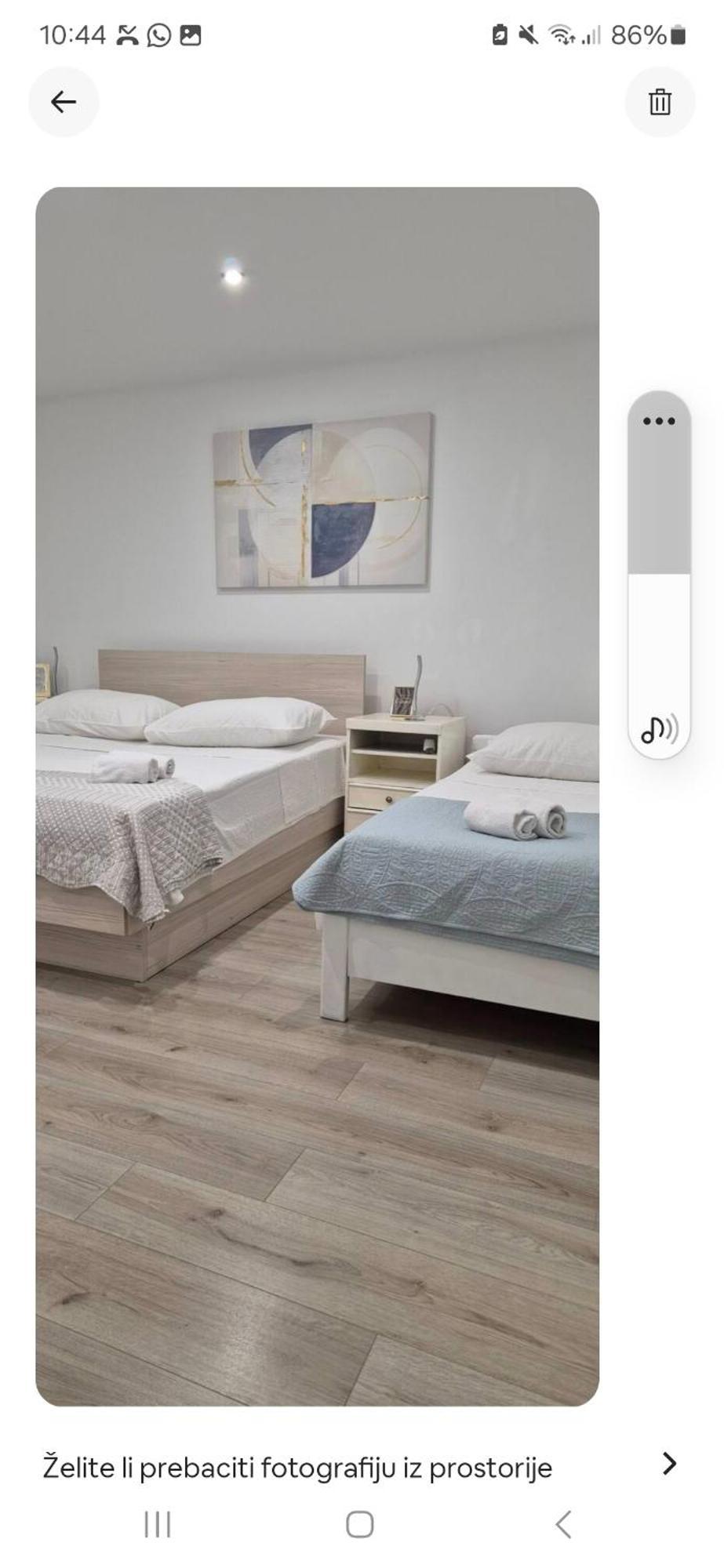Tap the system back button

[562, 1524]
